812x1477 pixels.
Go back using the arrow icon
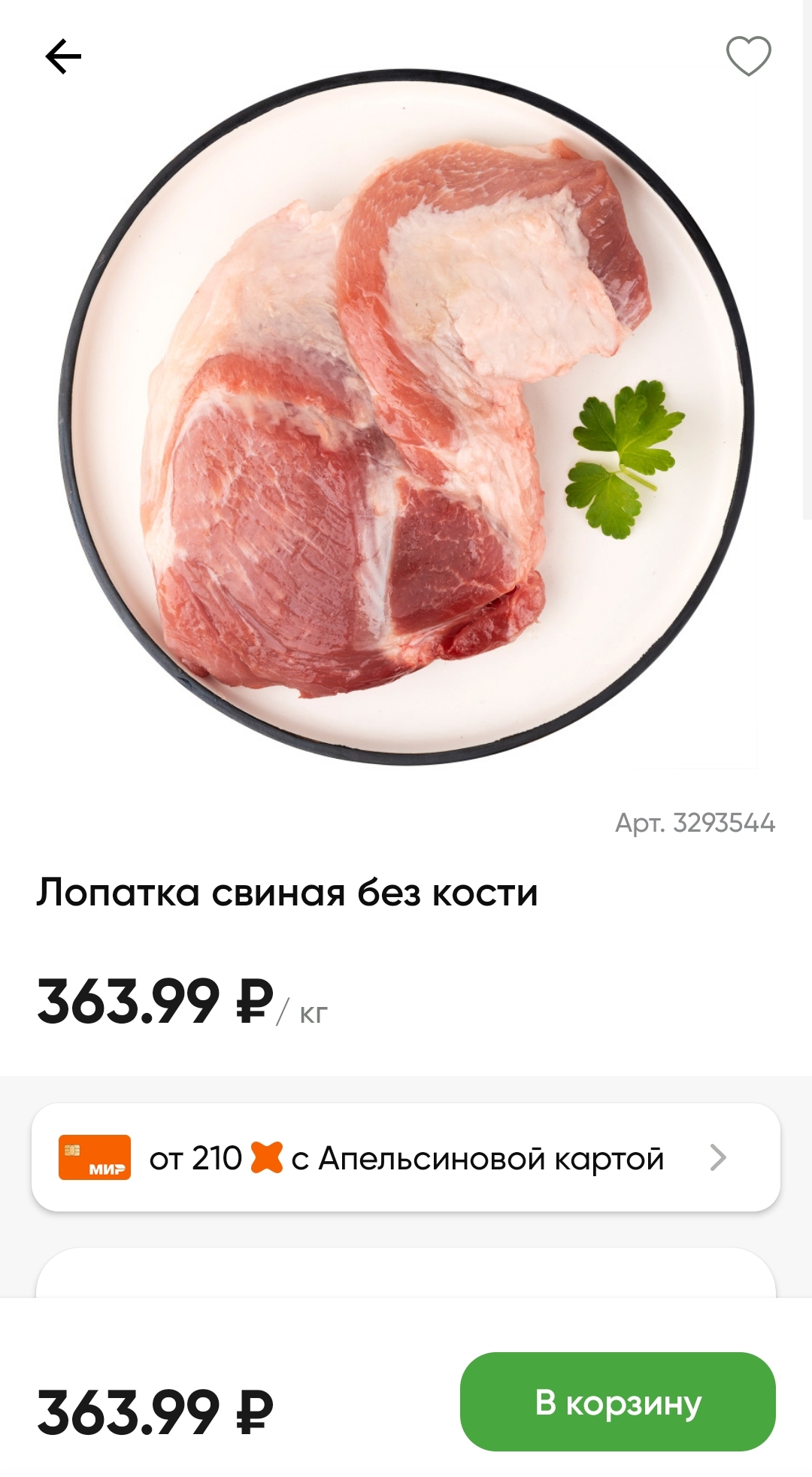coord(63,56)
